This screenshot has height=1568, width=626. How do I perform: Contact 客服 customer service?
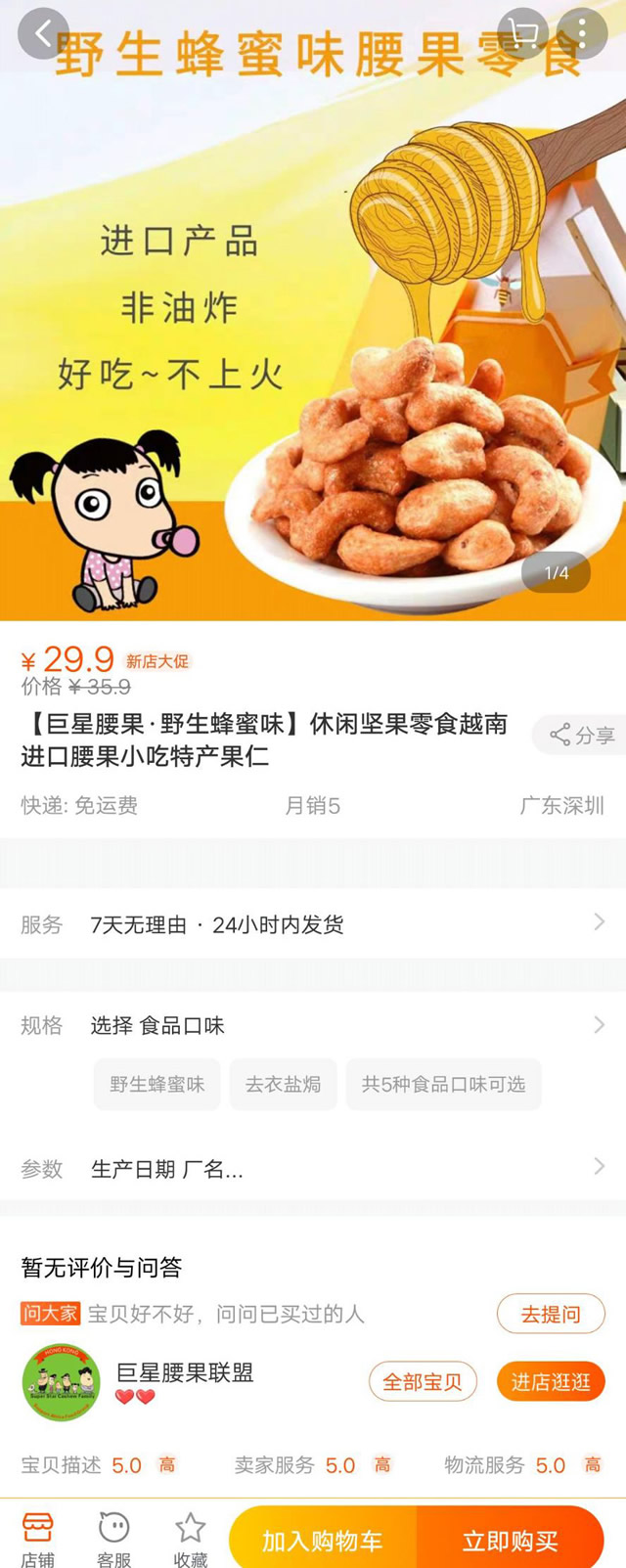coord(114,1538)
